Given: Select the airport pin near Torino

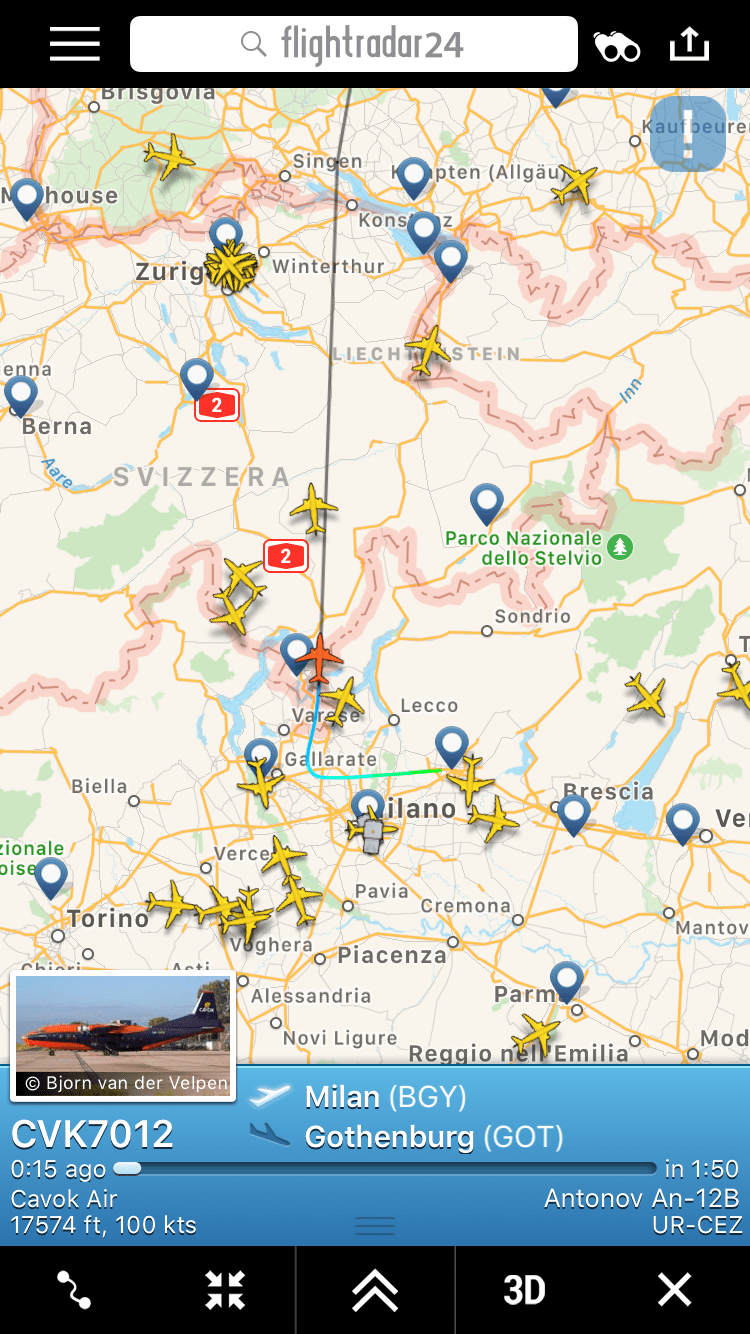Looking at the screenshot, I should pyautogui.click(x=51, y=876).
